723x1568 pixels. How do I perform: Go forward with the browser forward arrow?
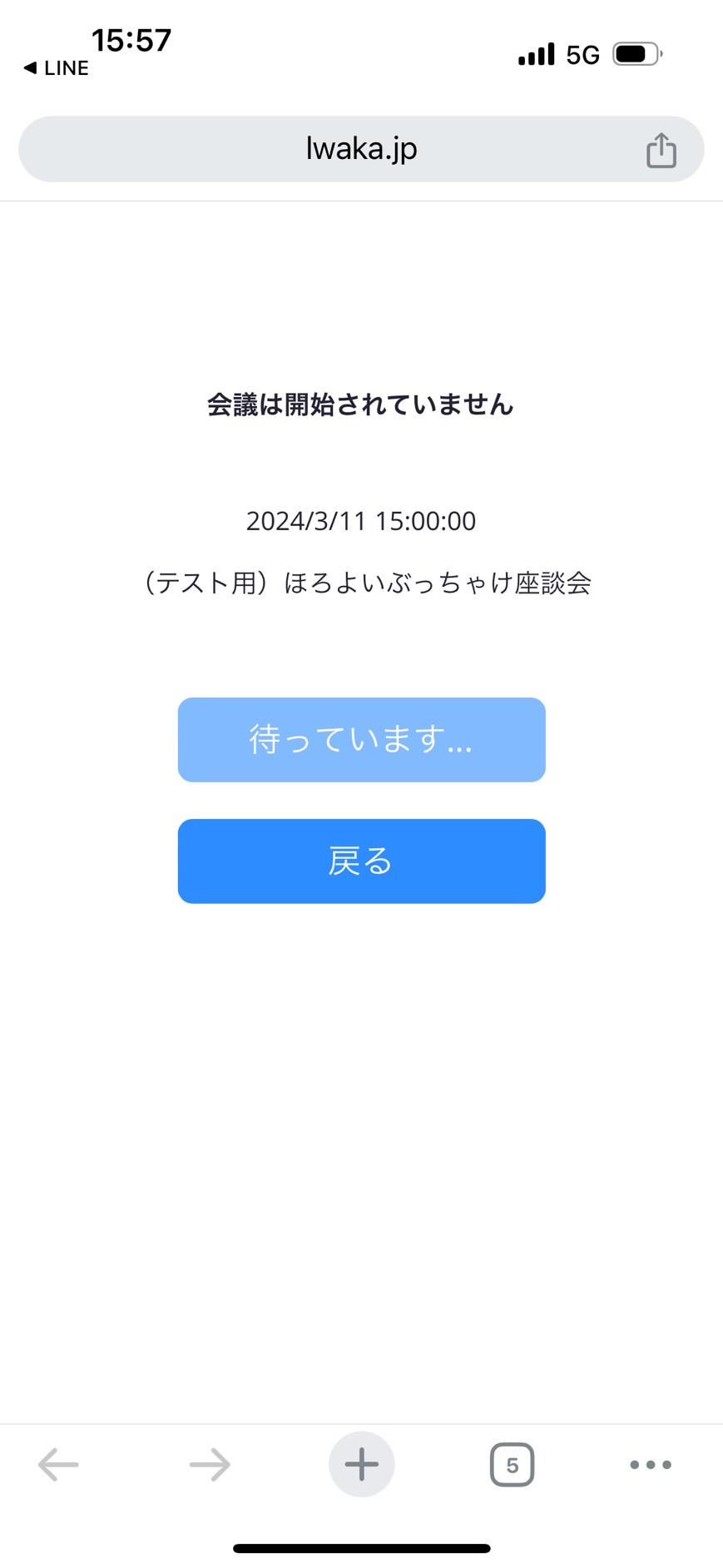[210, 1464]
